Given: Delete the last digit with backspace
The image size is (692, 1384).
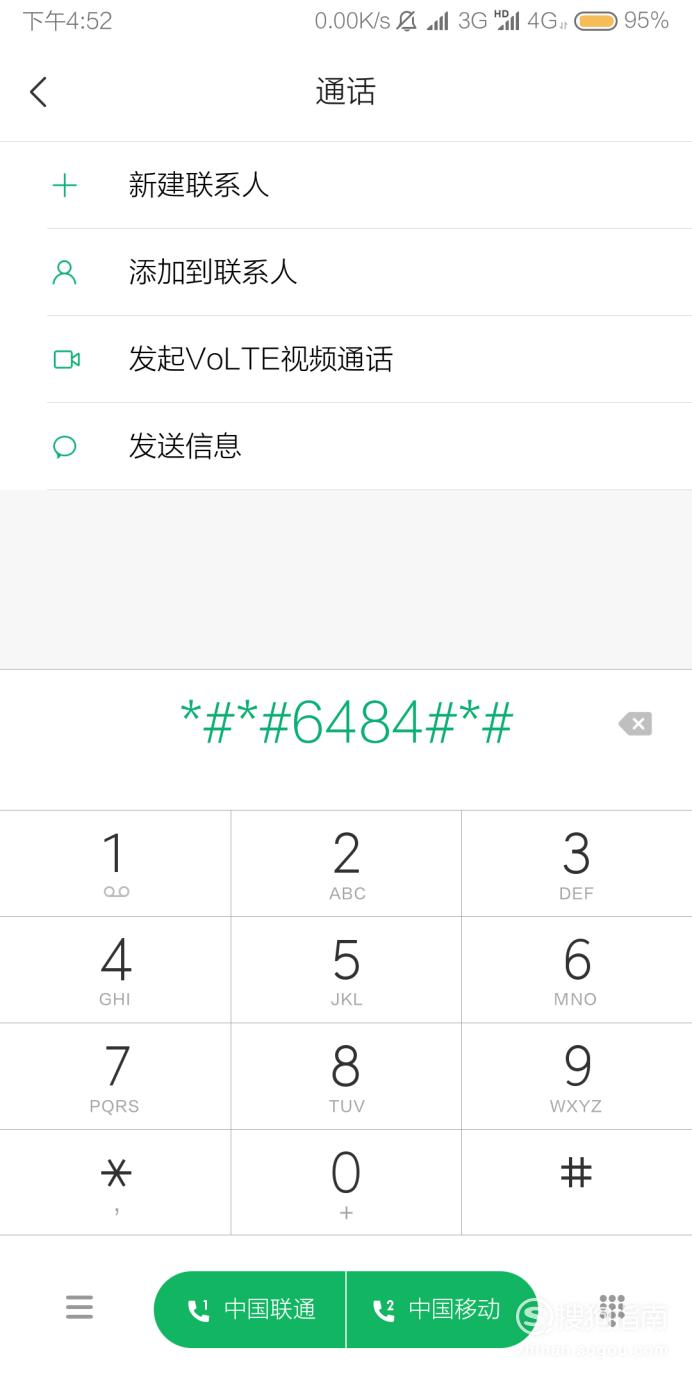Looking at the screenshot, I should point(635,724).
